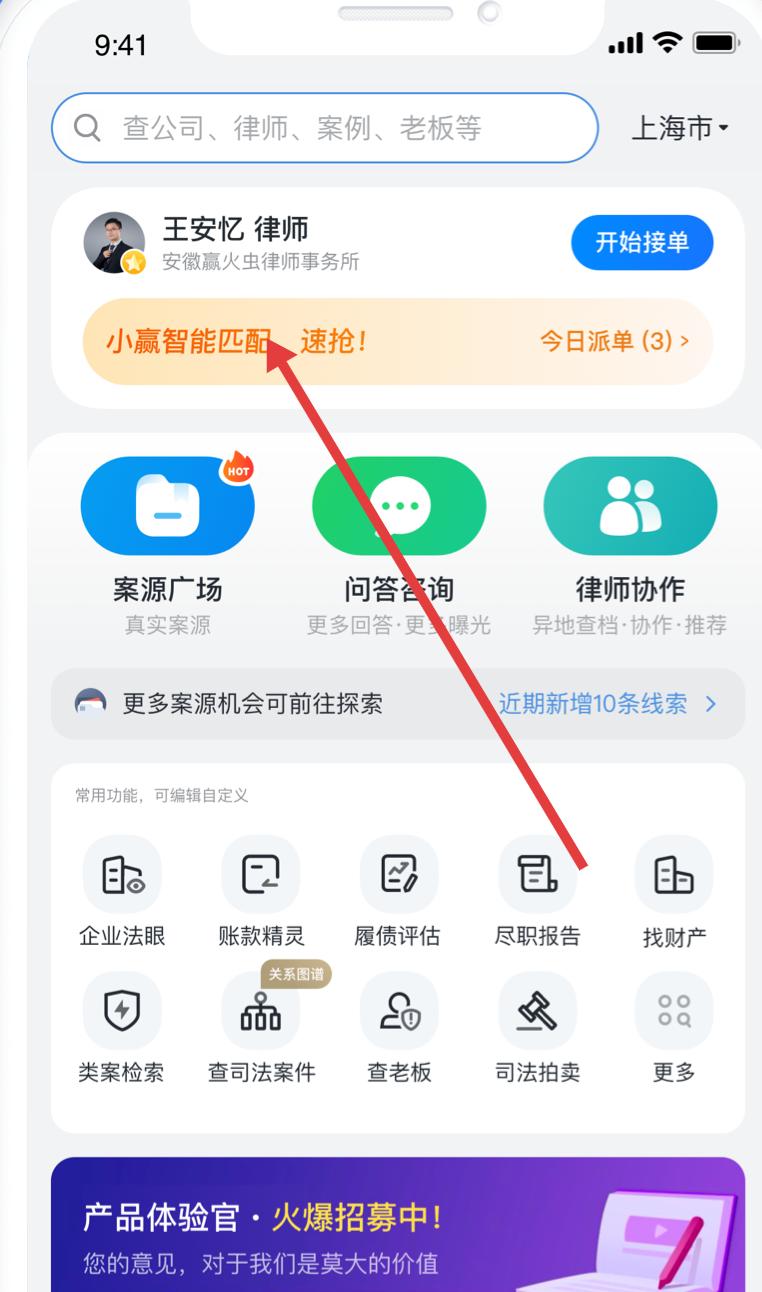
Task: Open 案源广场
Action: [x=167, y=506]
